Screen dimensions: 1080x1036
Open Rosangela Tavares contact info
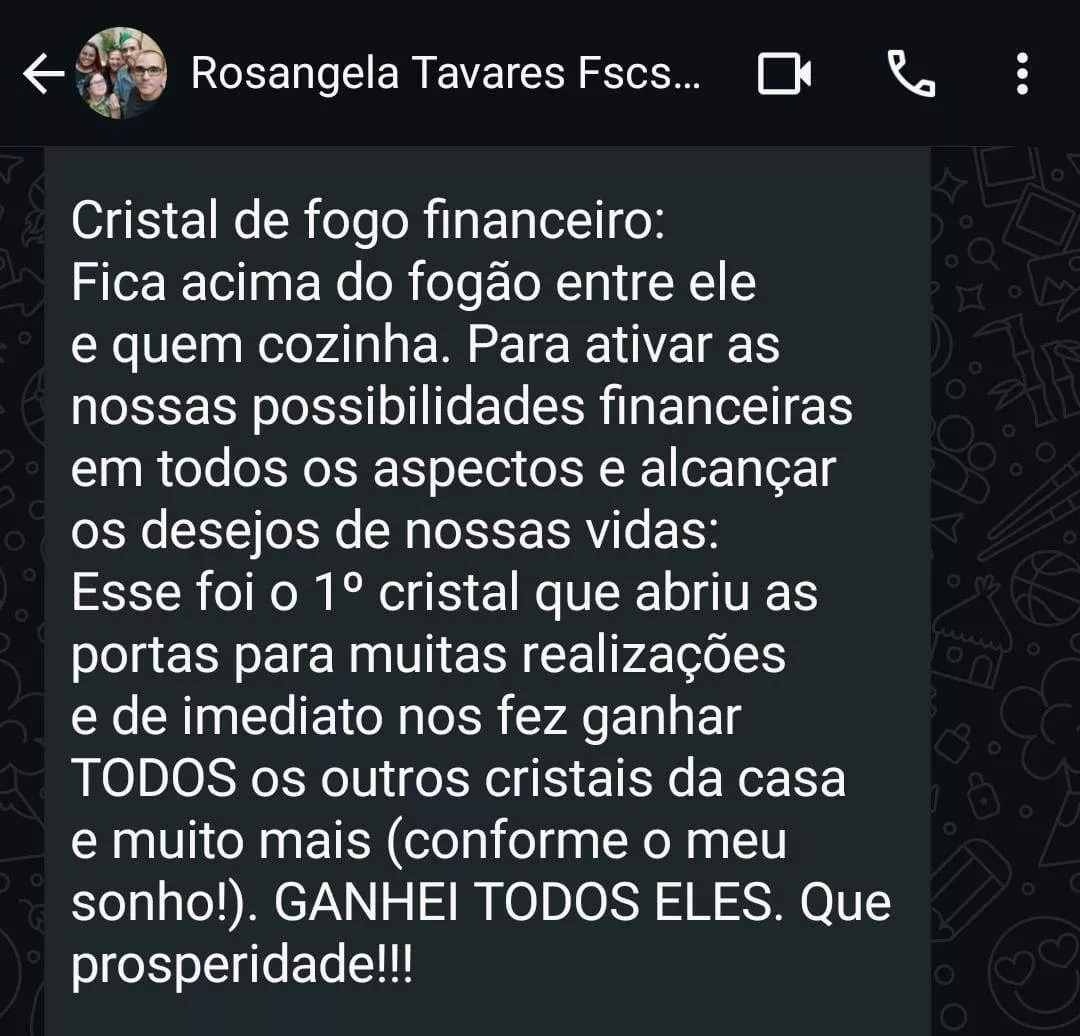(445, 74)
